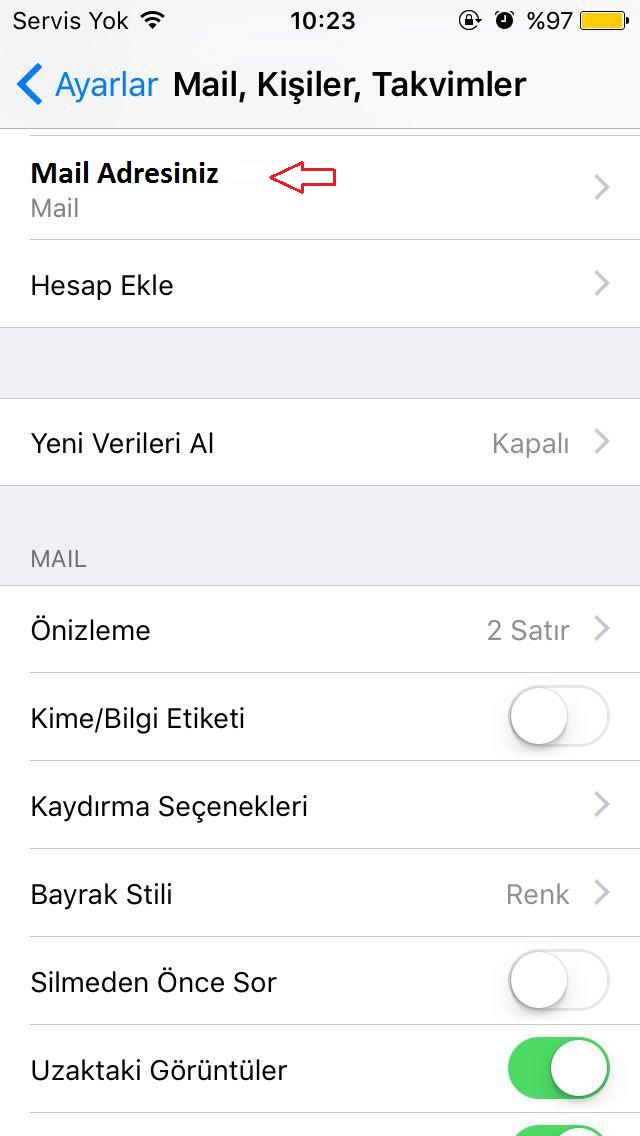Turn on Silmeden Önce Sor
Screen dimensions: 640x1136
558,981
